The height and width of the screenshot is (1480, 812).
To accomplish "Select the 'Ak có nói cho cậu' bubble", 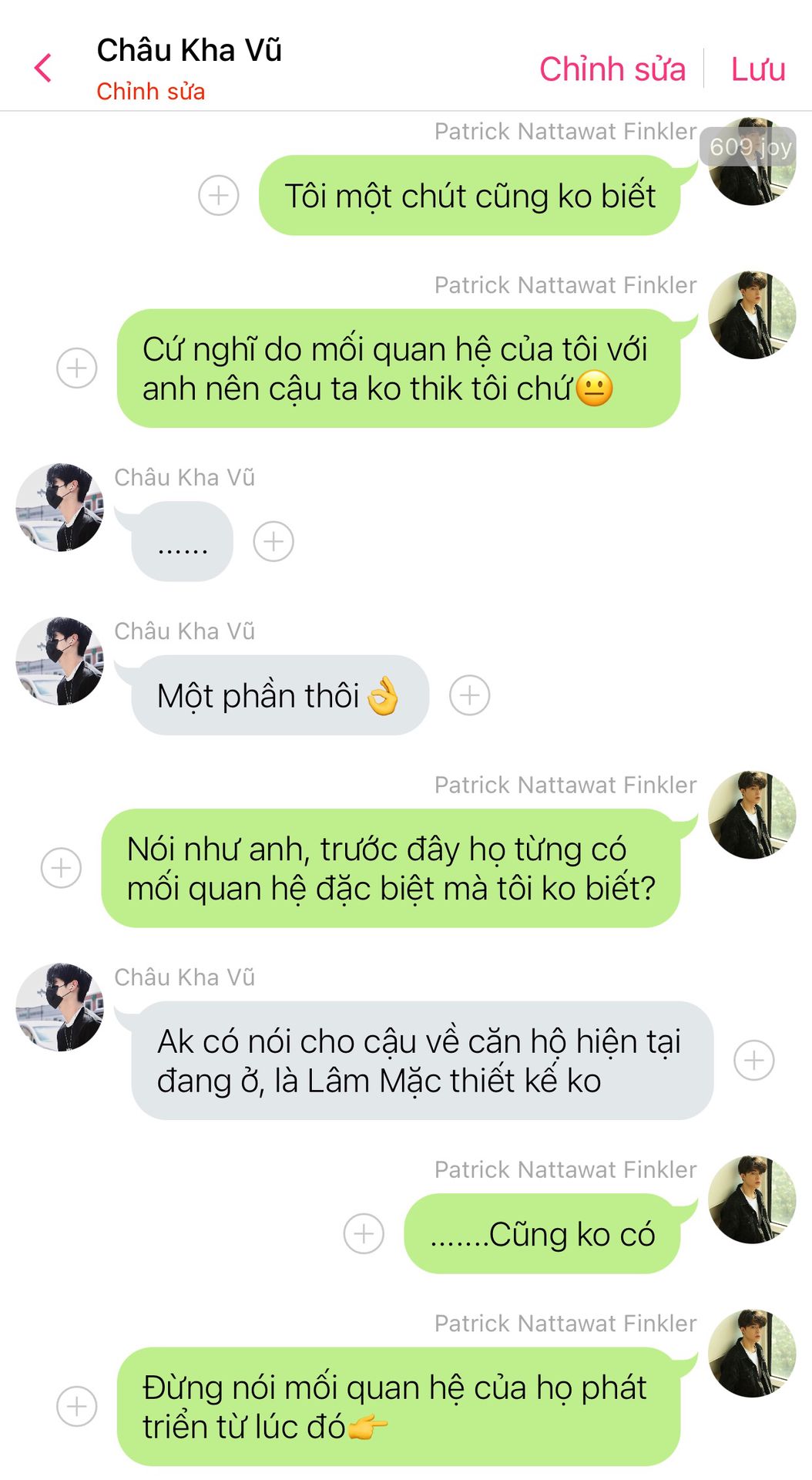I will point(422,1061).
